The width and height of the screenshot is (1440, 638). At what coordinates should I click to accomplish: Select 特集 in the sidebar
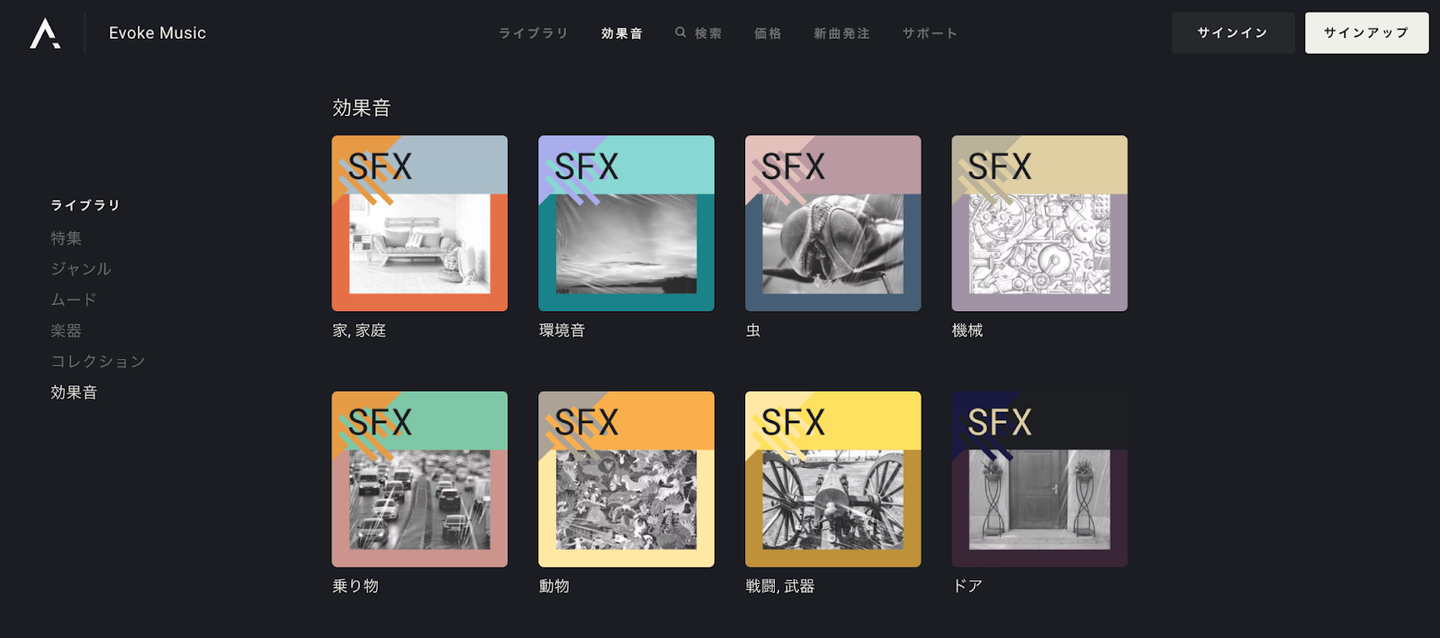[67, 238]
